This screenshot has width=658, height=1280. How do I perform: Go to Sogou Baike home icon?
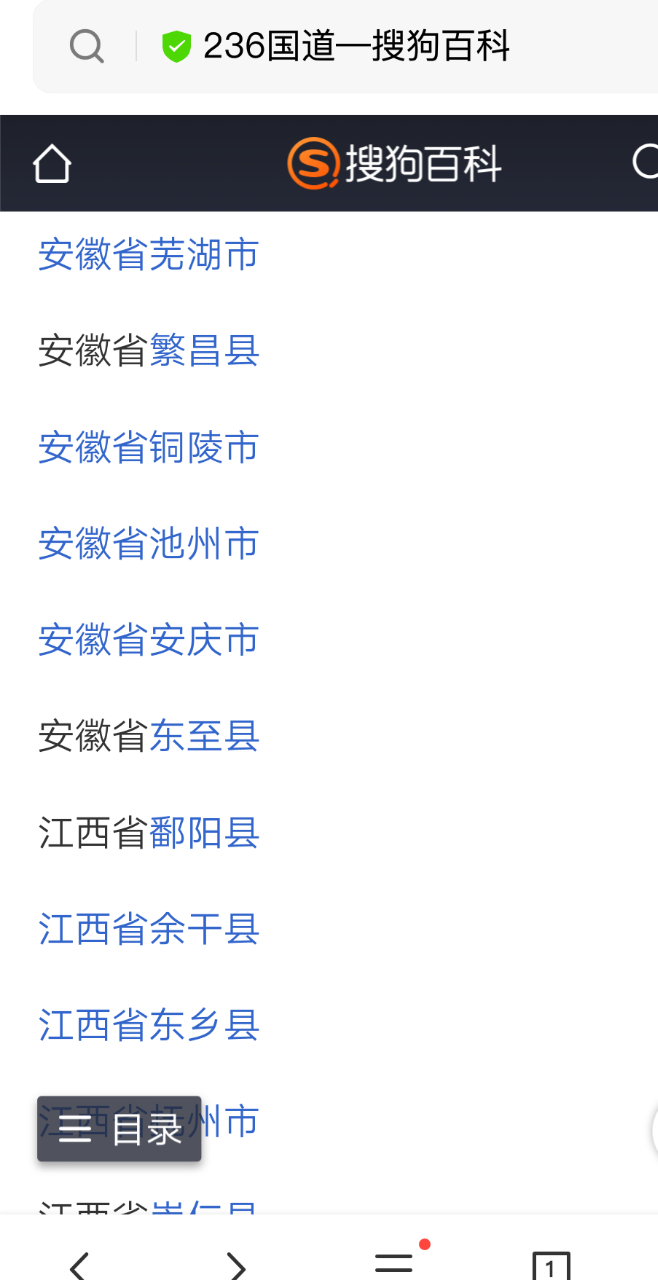point(52,164)
